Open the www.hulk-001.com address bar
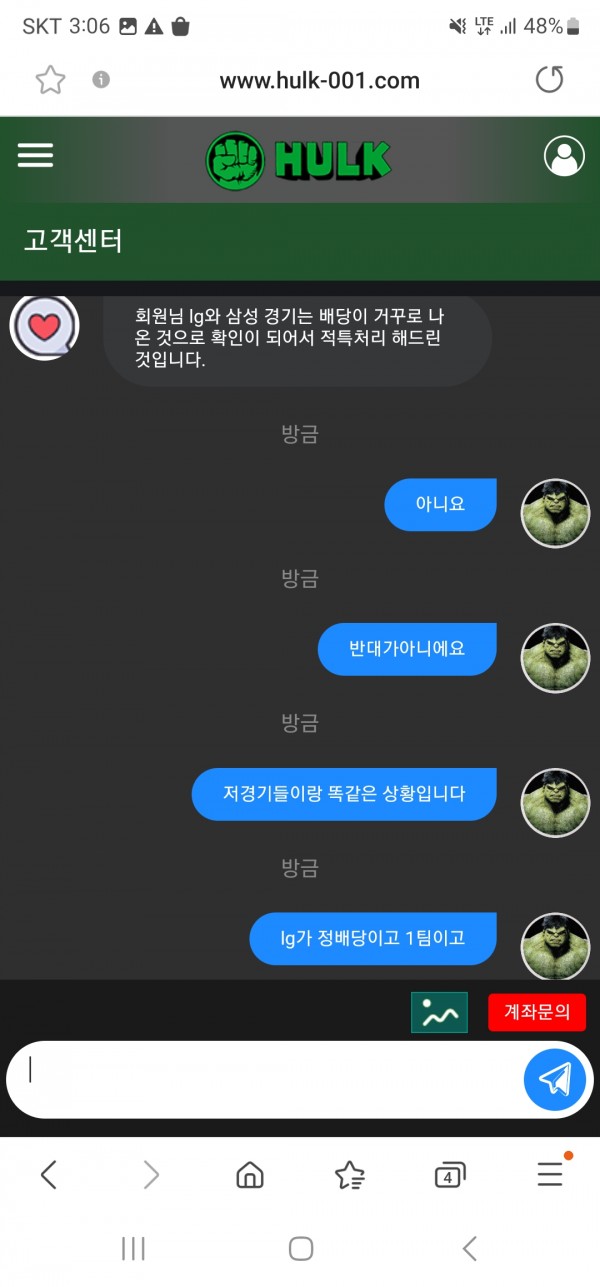 click(319, 81)
